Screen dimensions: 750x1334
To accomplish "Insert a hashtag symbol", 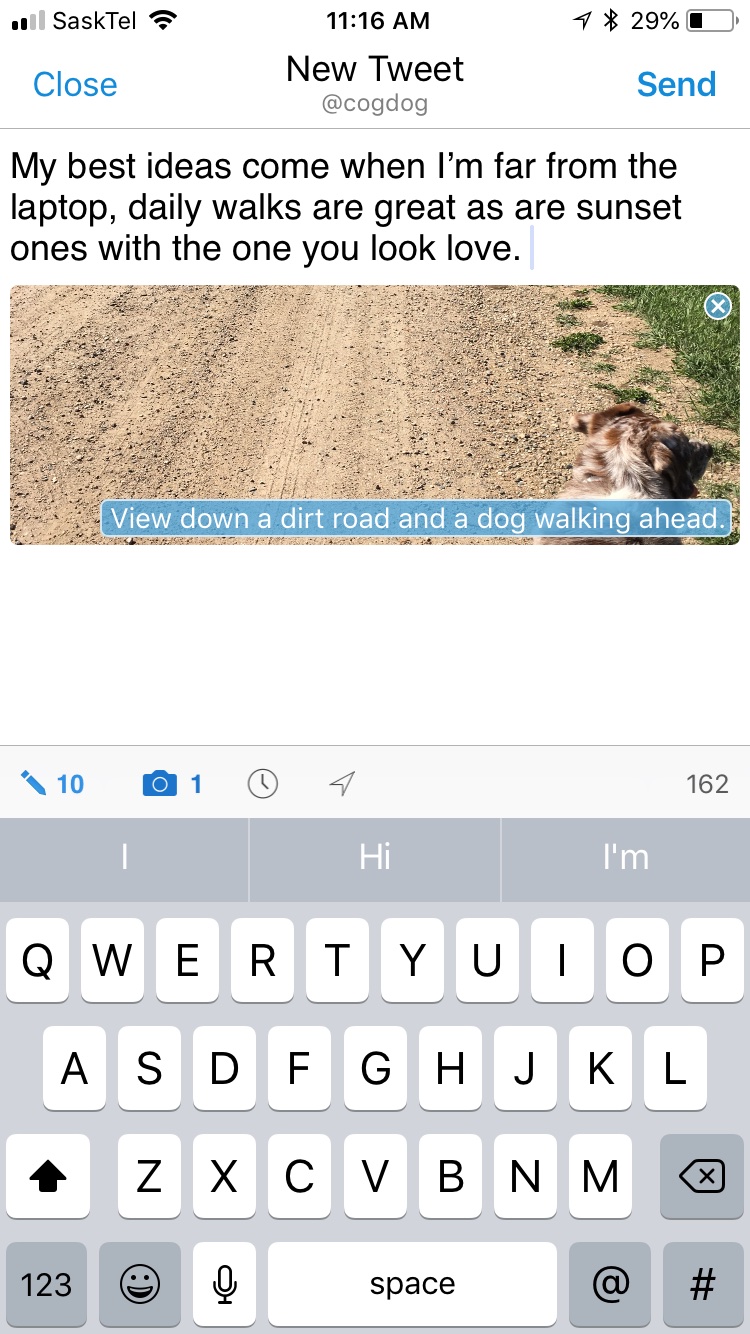I will (703, 1284).
